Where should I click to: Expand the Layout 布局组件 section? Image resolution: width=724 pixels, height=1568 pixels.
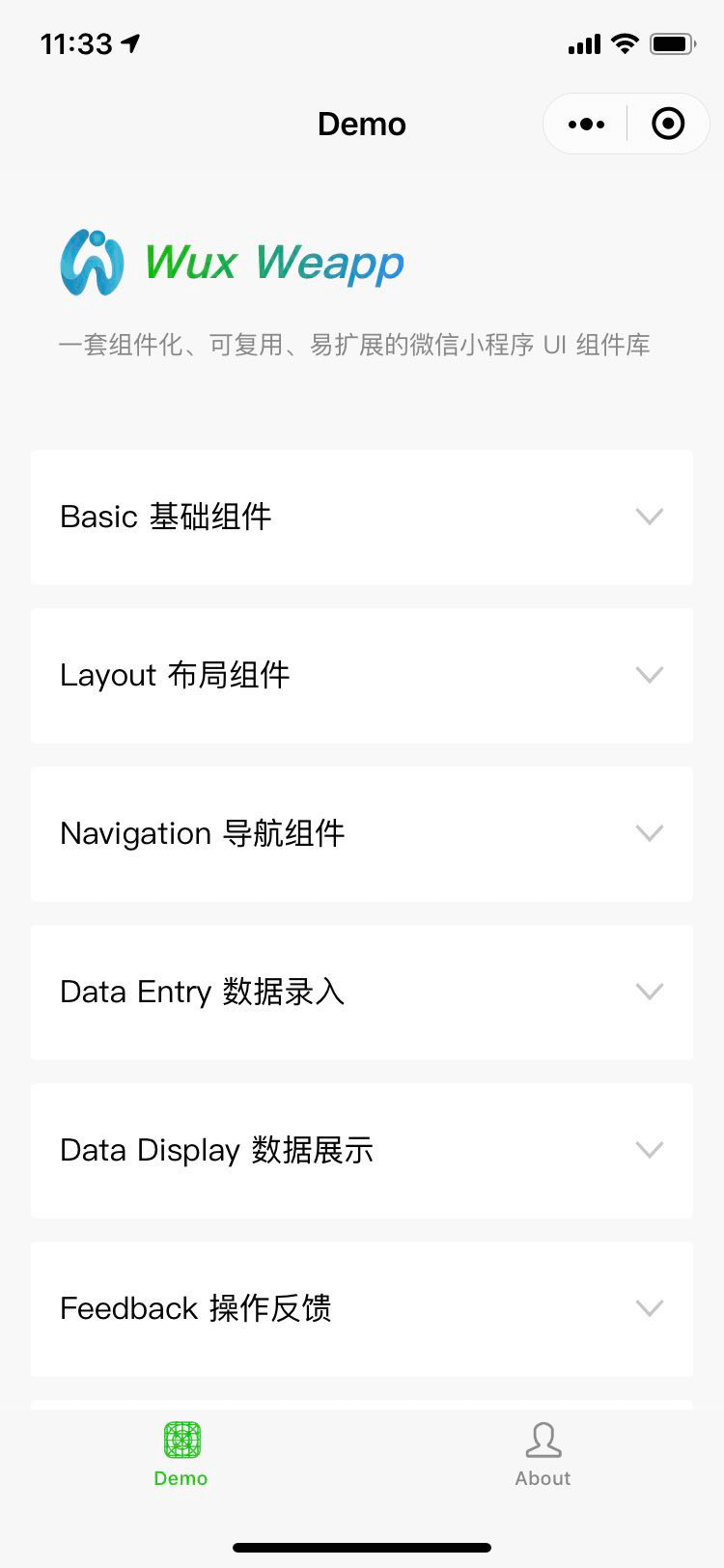361,675
